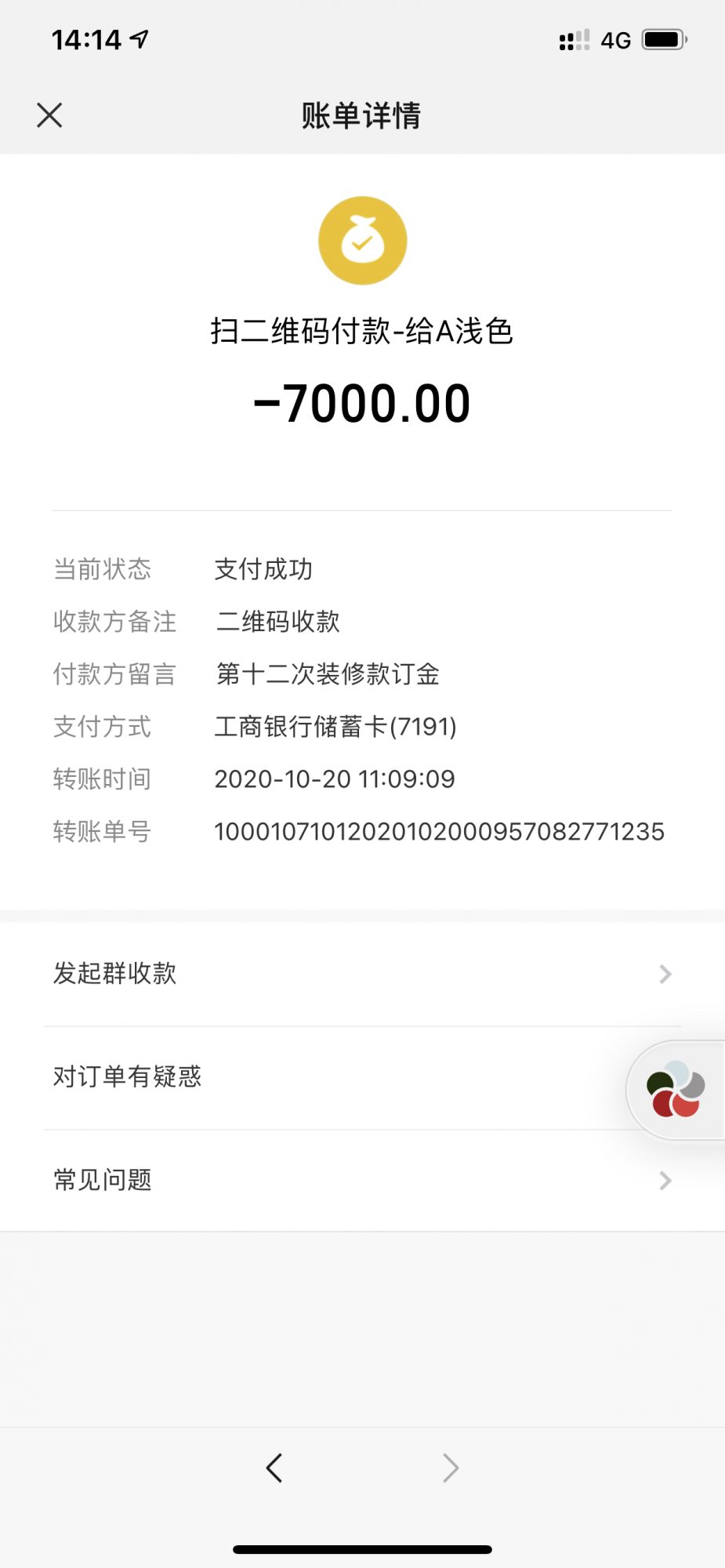Go back using the bottom left arrow
Viewport: 725px width, 1568px height.
click(274, 1468)
